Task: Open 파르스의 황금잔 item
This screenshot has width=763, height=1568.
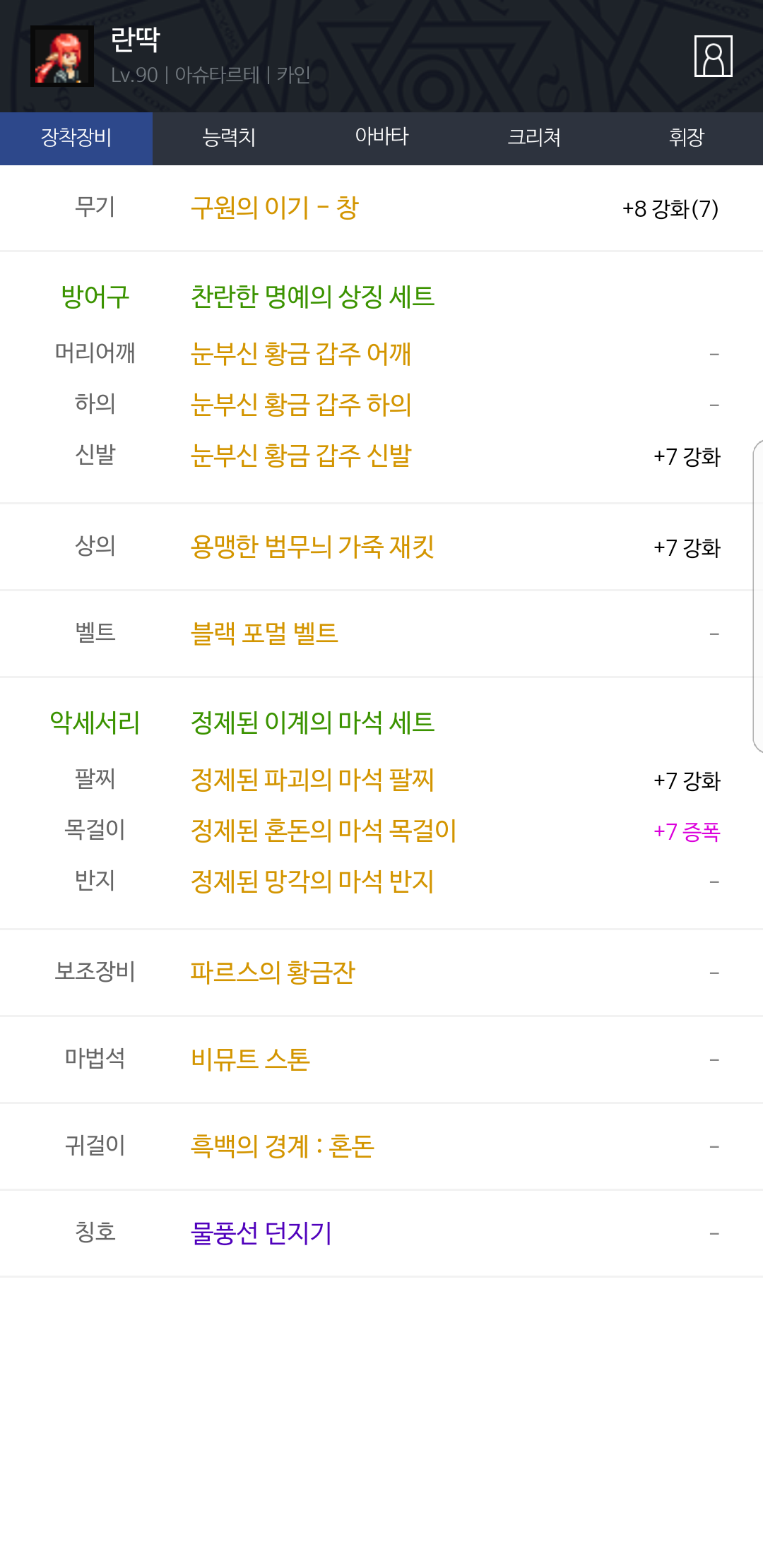Action: 273,973
